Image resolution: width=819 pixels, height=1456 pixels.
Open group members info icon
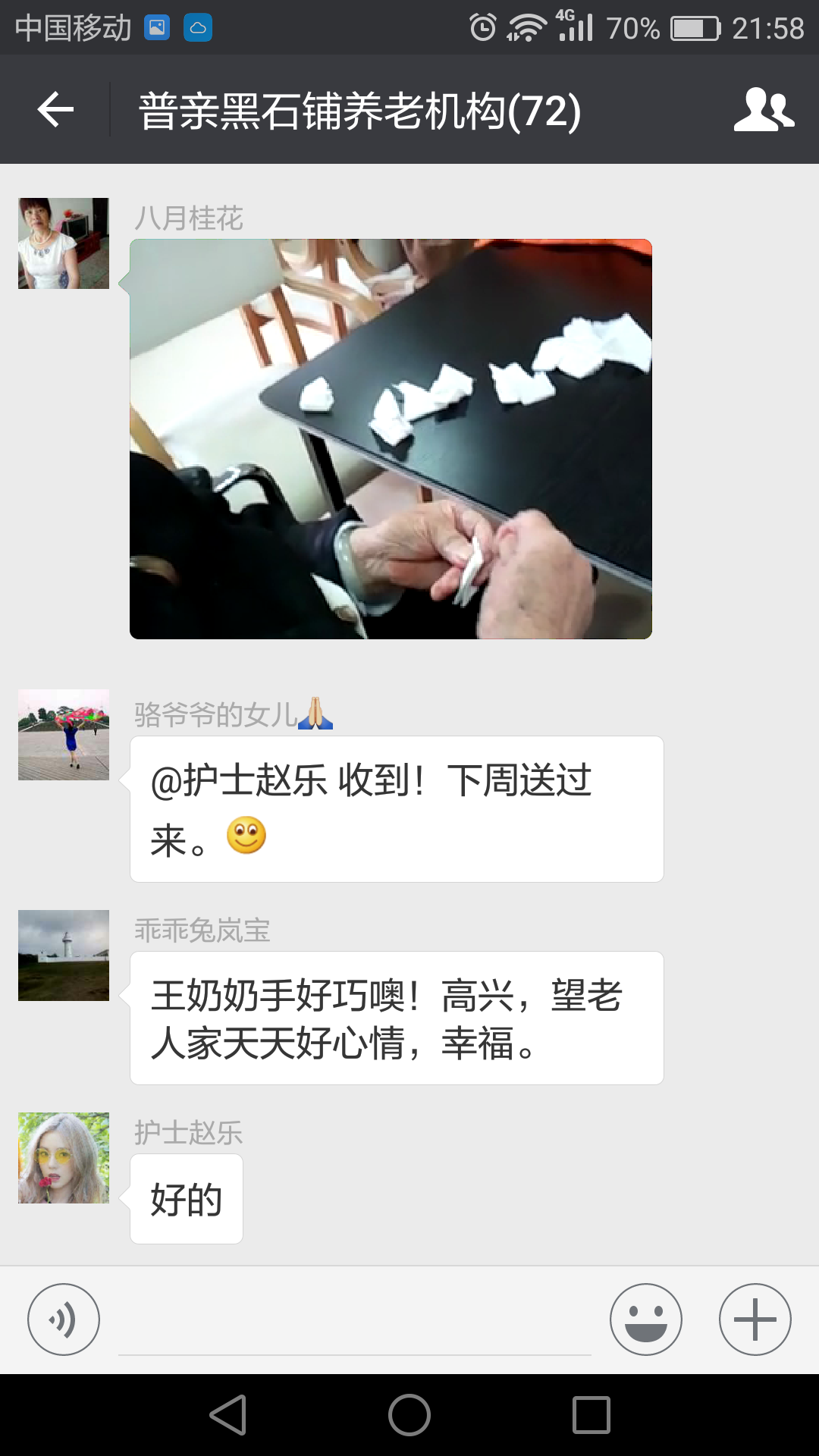tap(764, 110)
